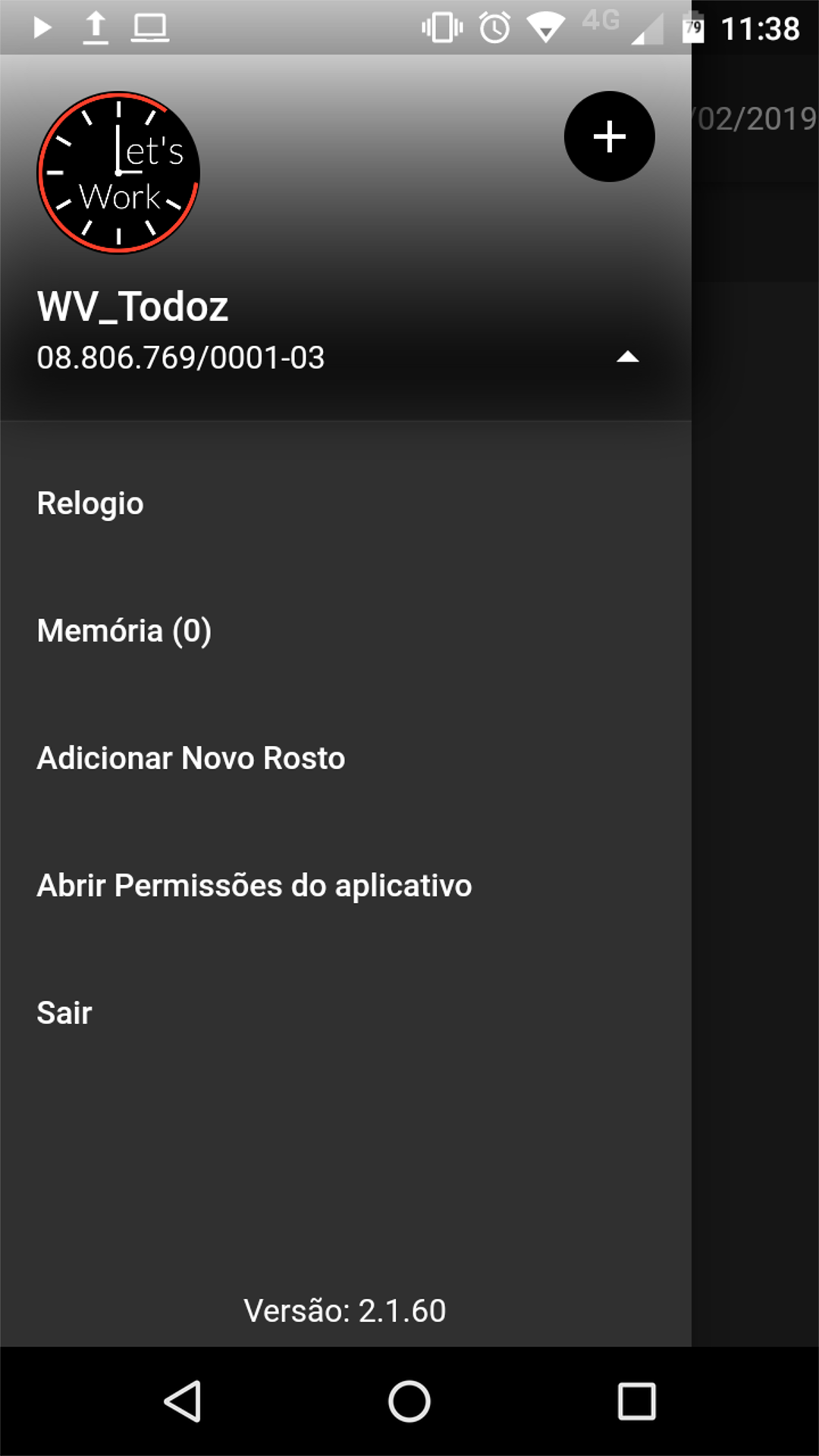Open the Relogio menu item
The height and width of the screenshot is (1456, 819).
pos(346,504)
